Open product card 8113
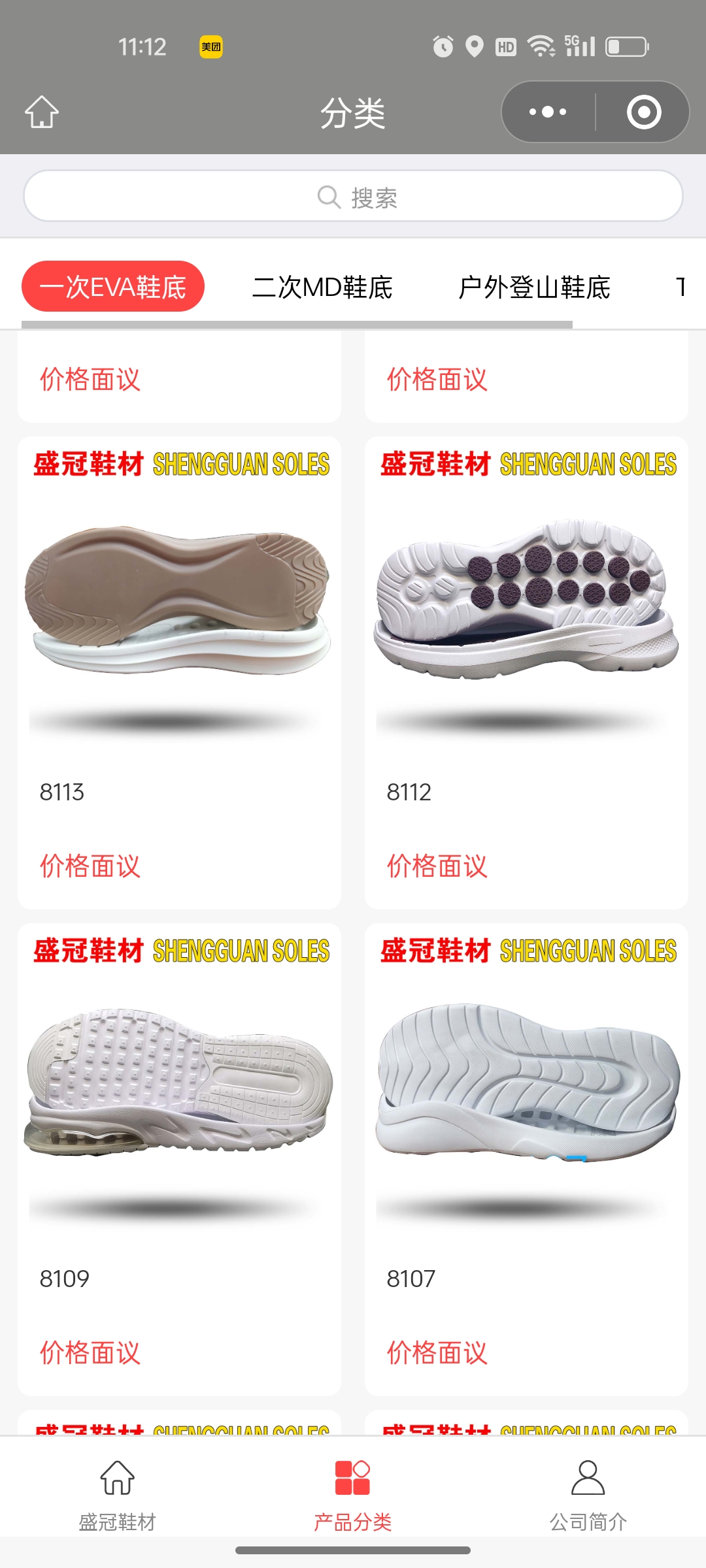 tap(179, 653)
